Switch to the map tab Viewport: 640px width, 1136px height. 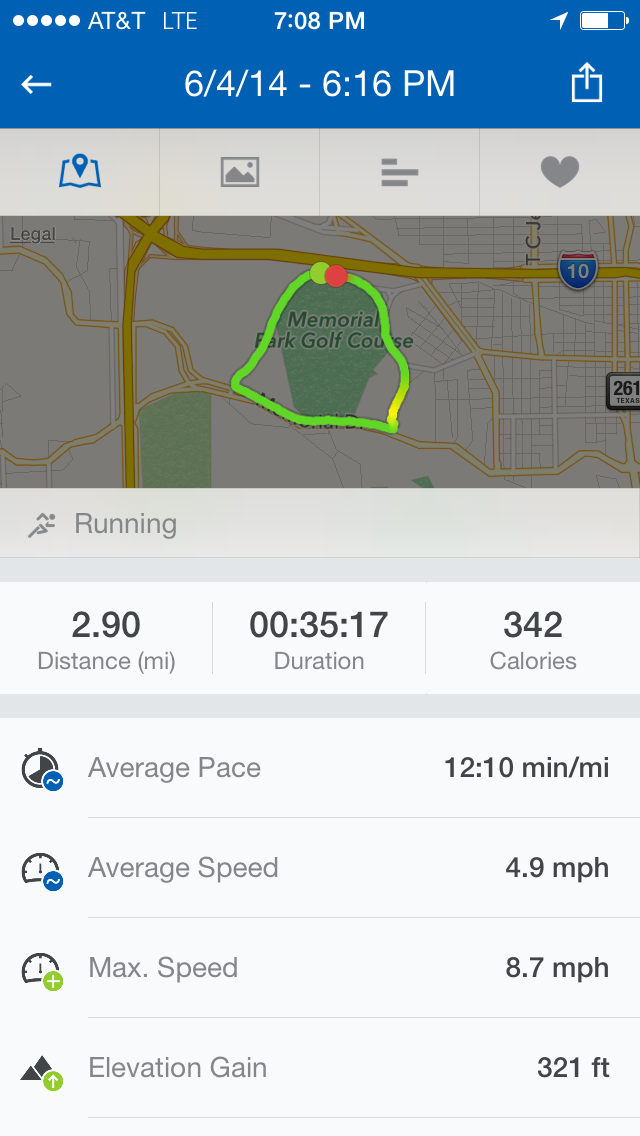80,172
